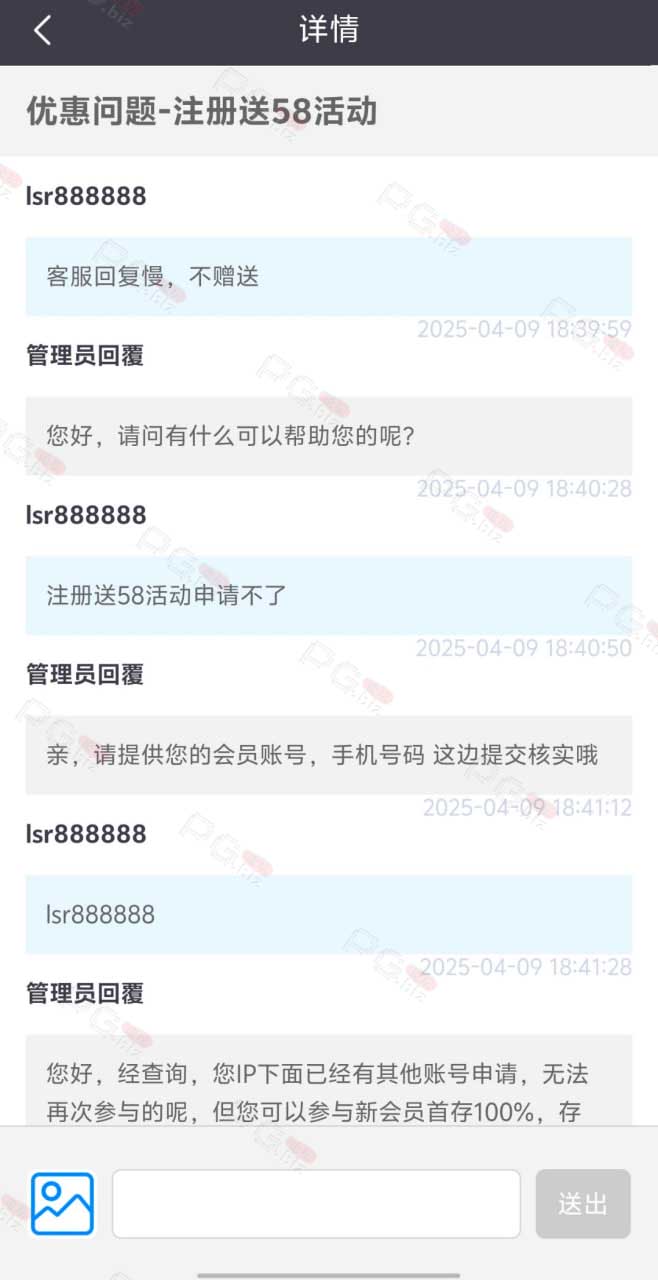Screen dimensions: 658x1280
Task: Tap the 送出 send button
Action: [583, 1204]
